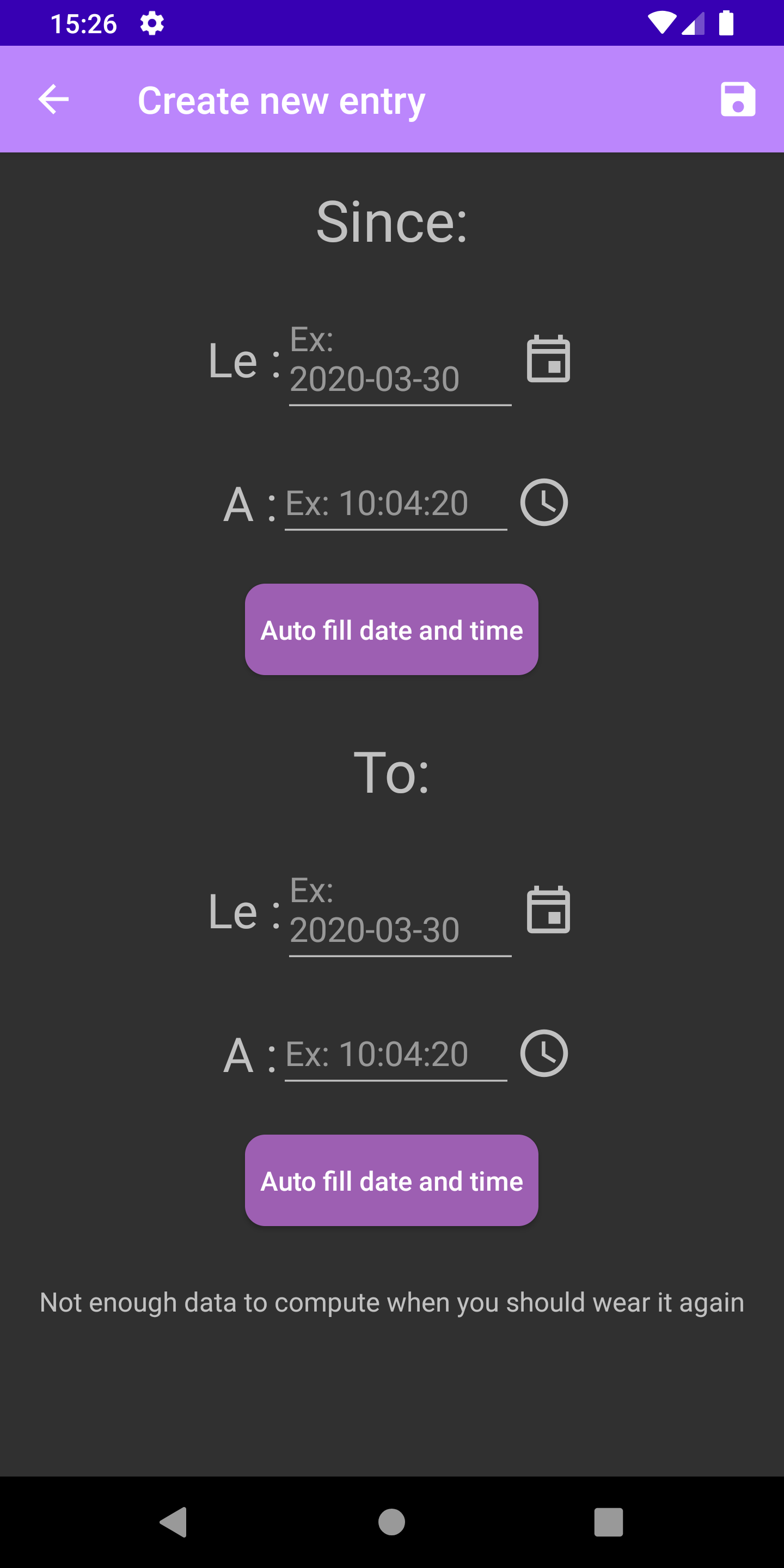The image size is (784, 1568).
Task: Auto fill date and time for Since
Action: click(x=391, y=629)
